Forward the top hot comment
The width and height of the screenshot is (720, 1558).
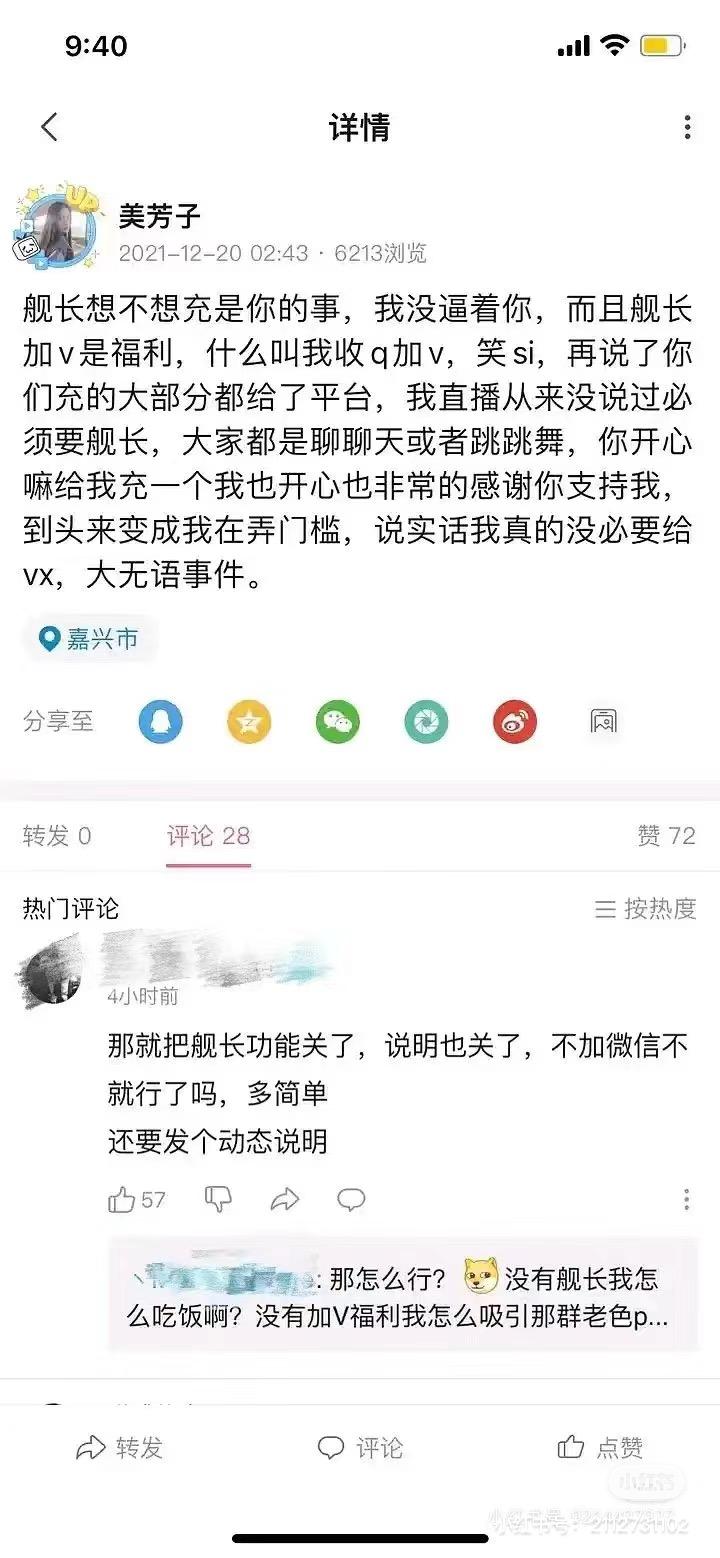click(285, 1199)
